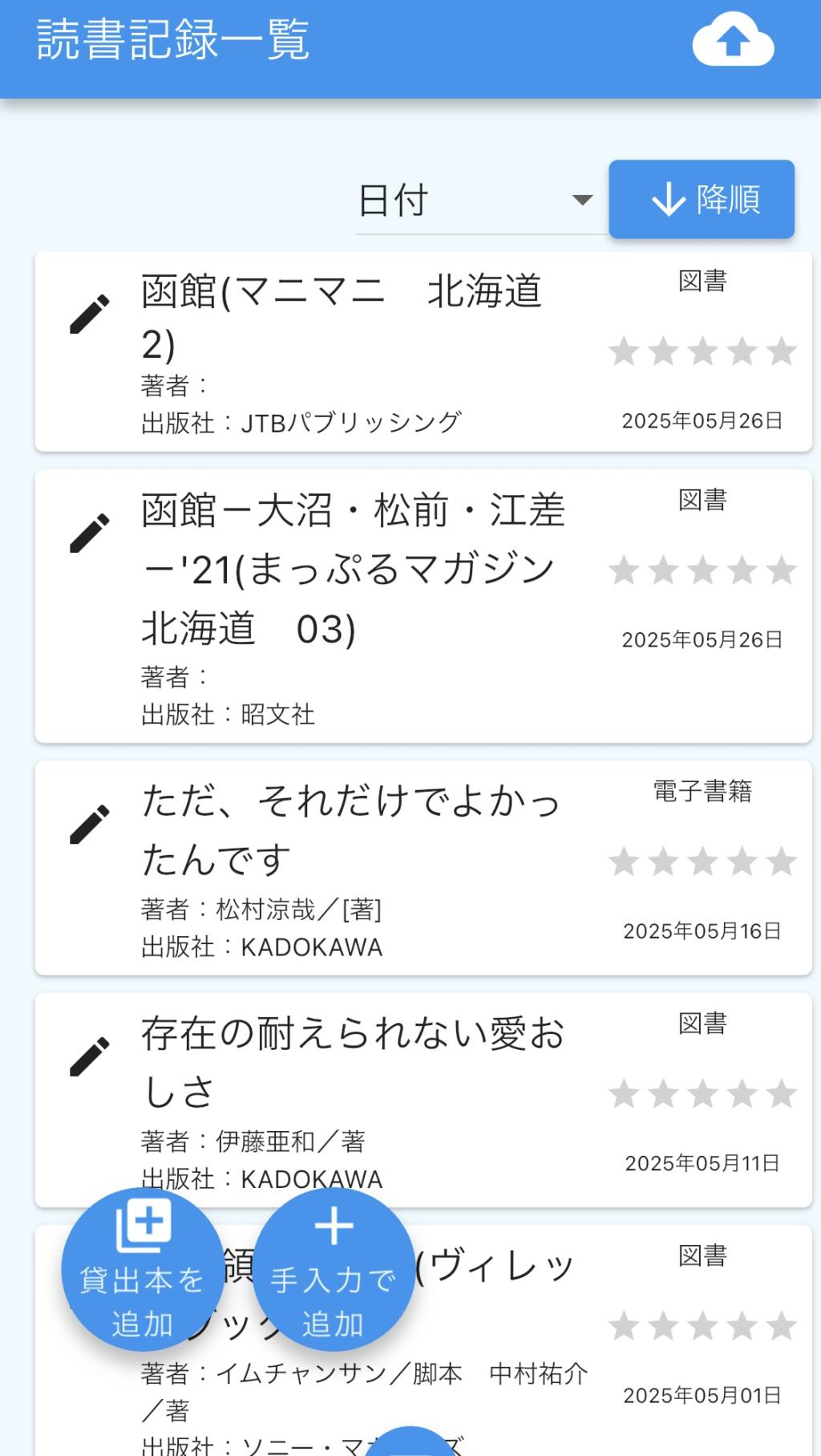Edit the 函館ー大沼・松前・江差 record
The height and width of the screenshot is (1456, 821).
[x=89, y=533]
